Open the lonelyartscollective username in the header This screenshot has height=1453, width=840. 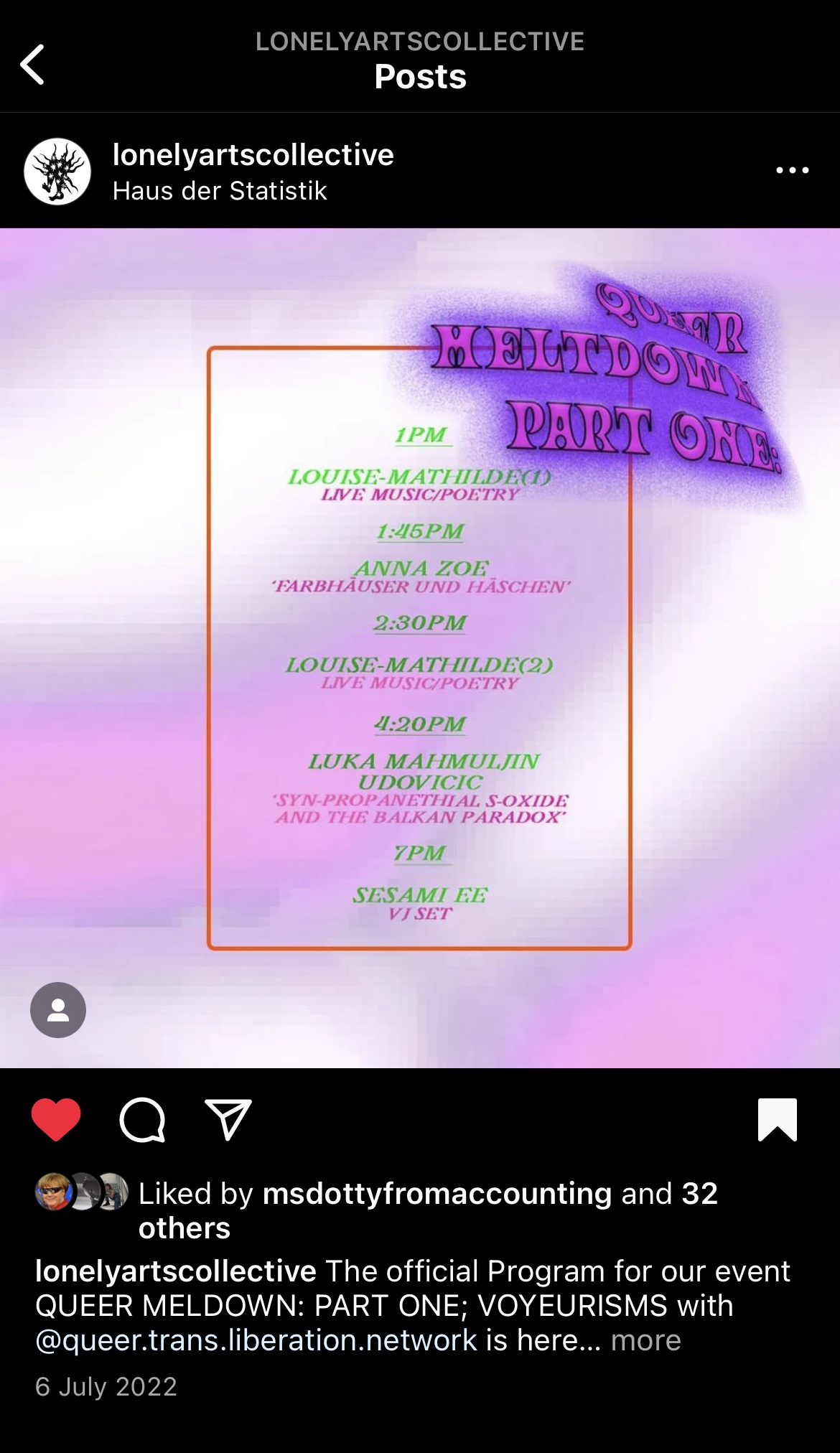click(253, 154)
